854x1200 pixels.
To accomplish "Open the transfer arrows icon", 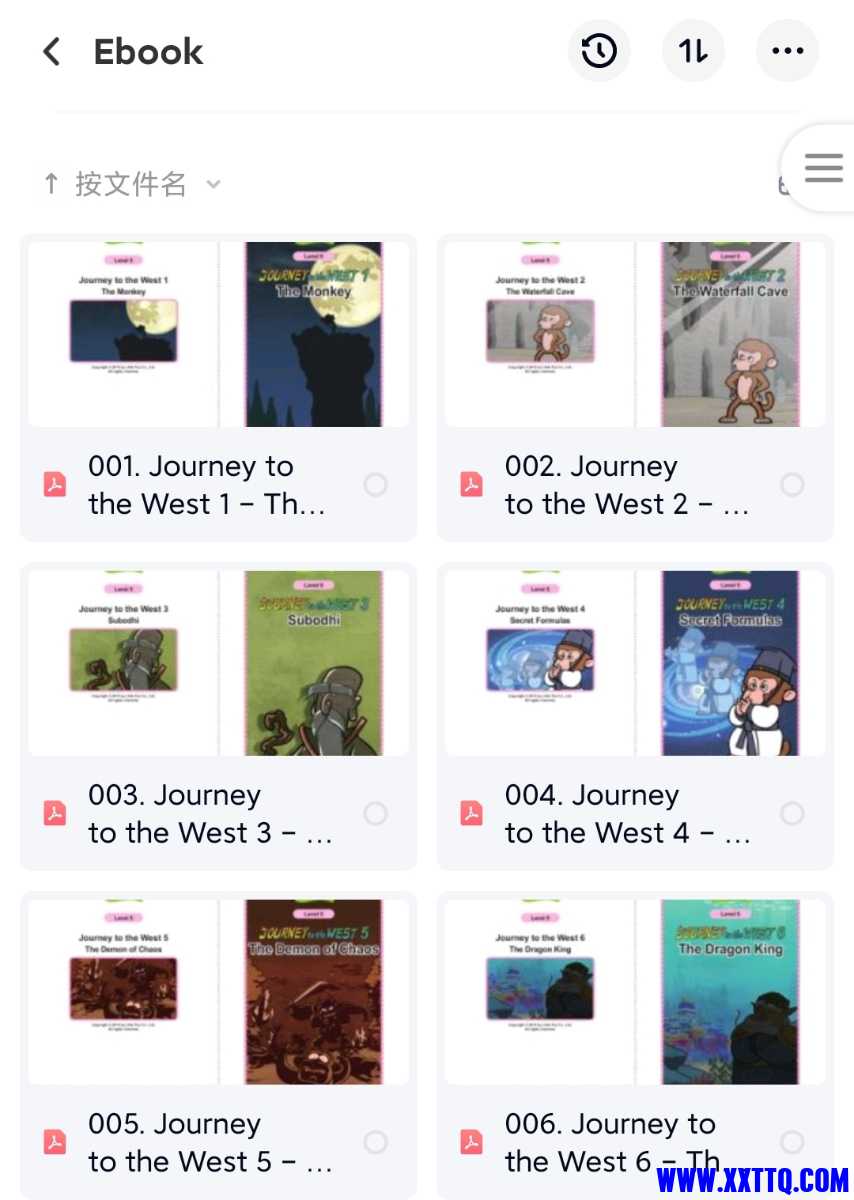I will pos(693,51).
